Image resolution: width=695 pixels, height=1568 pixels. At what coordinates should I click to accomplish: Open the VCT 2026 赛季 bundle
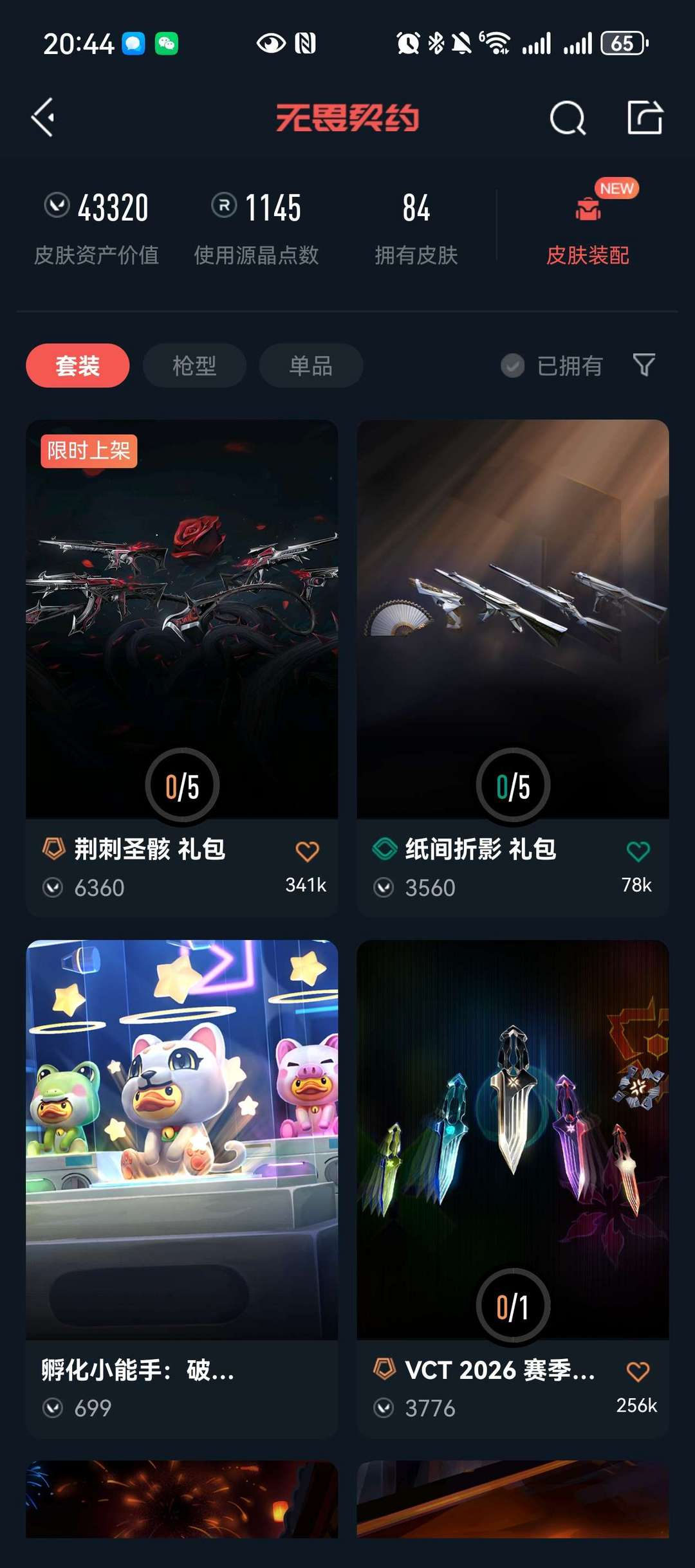tap(513, 1145)
